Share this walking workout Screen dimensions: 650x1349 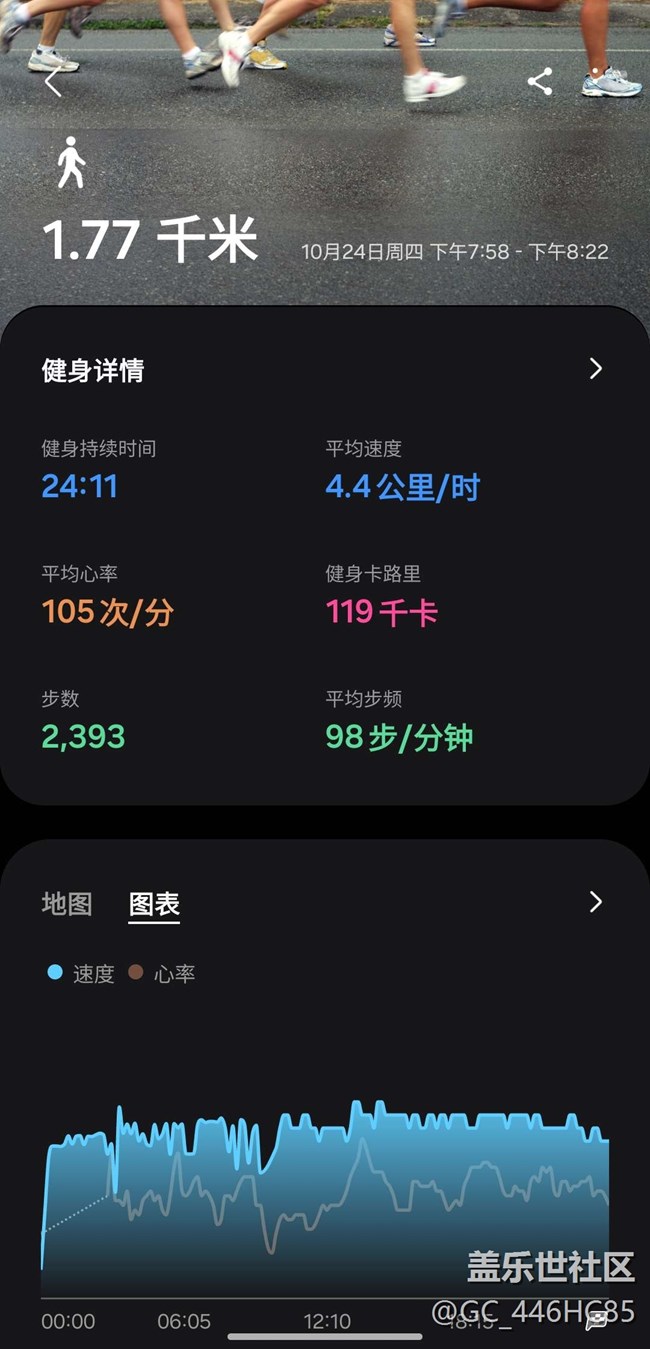pyautogui.click(x=540, y=82)
